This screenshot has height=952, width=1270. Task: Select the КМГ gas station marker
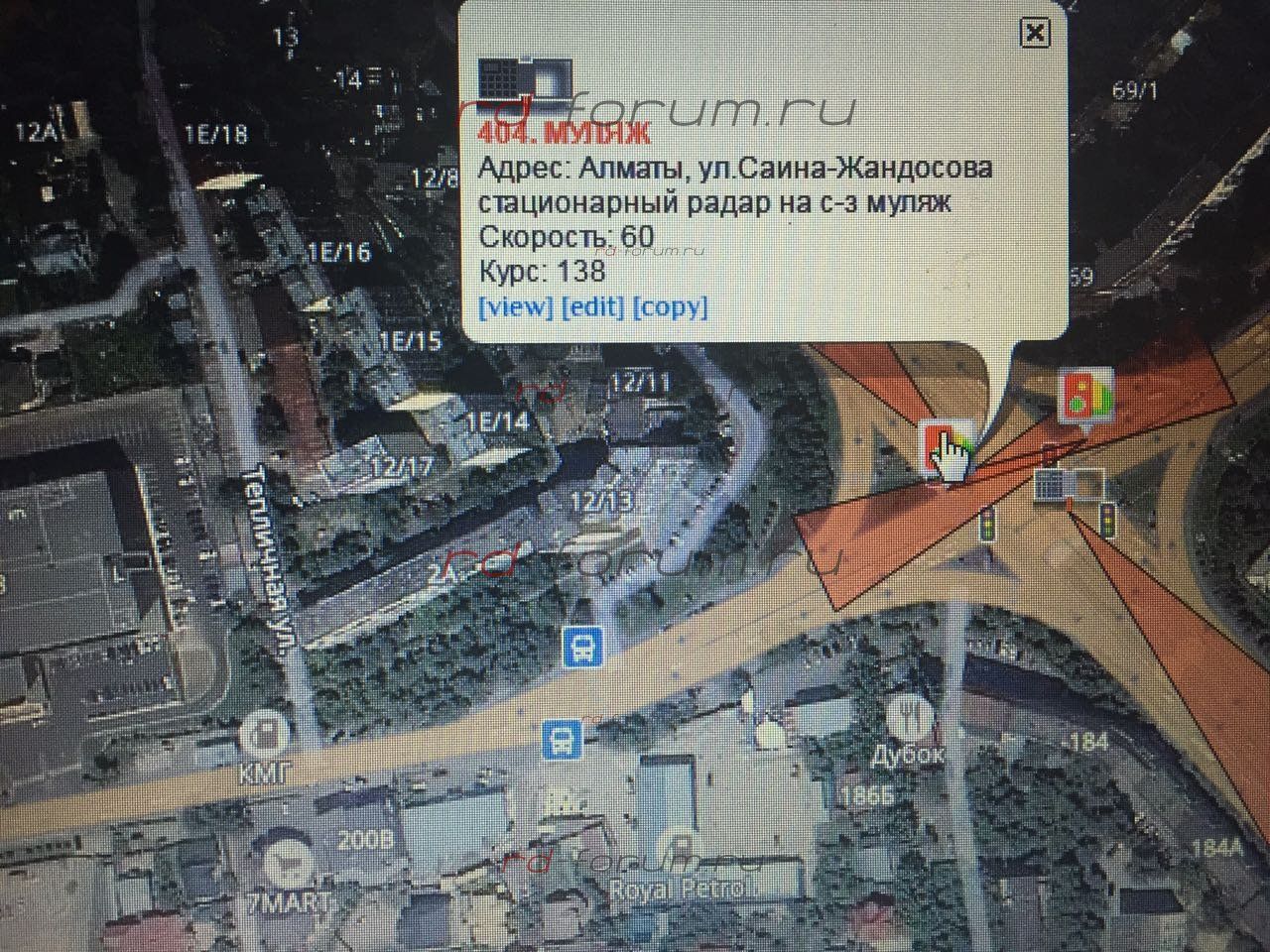tap(265, 733)
